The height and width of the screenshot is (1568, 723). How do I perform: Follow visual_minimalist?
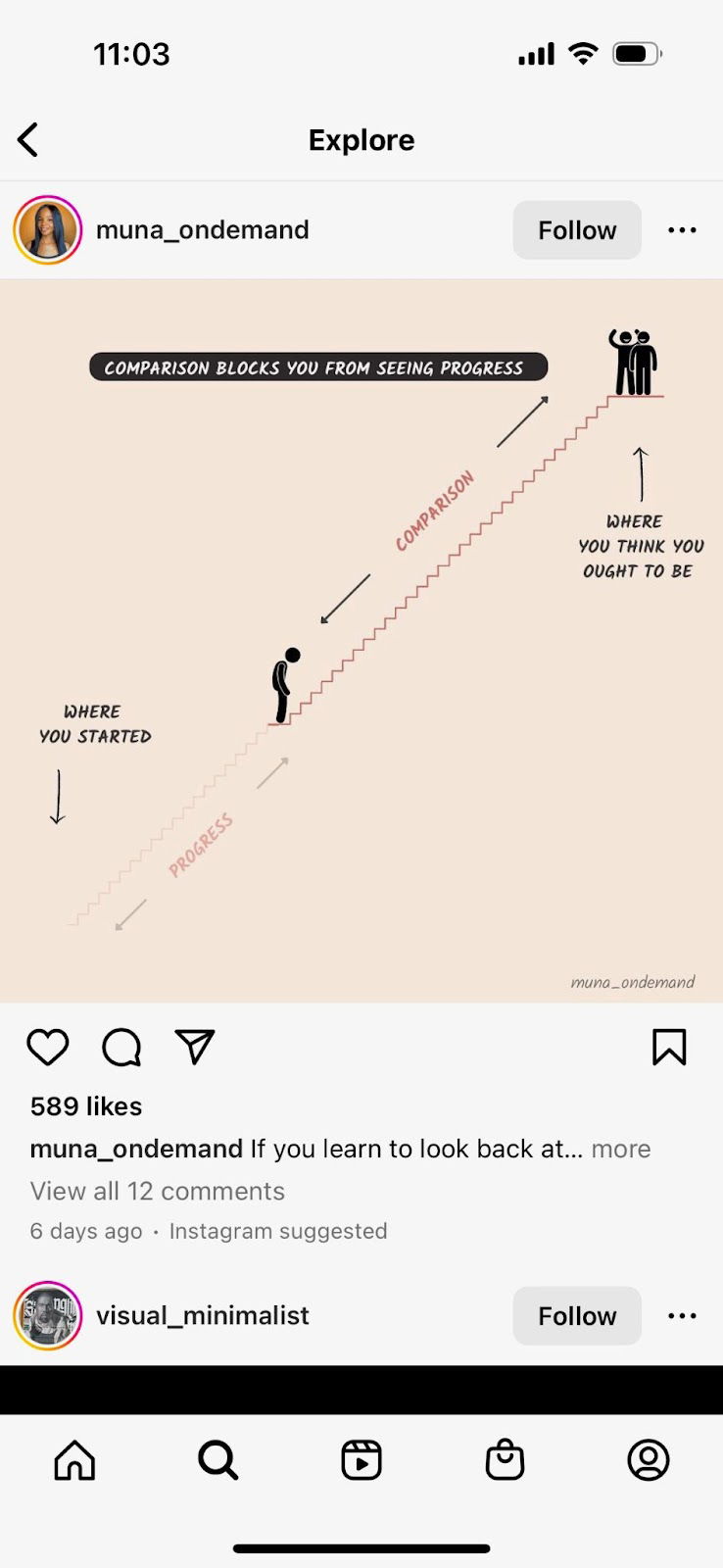(576, 1316)
